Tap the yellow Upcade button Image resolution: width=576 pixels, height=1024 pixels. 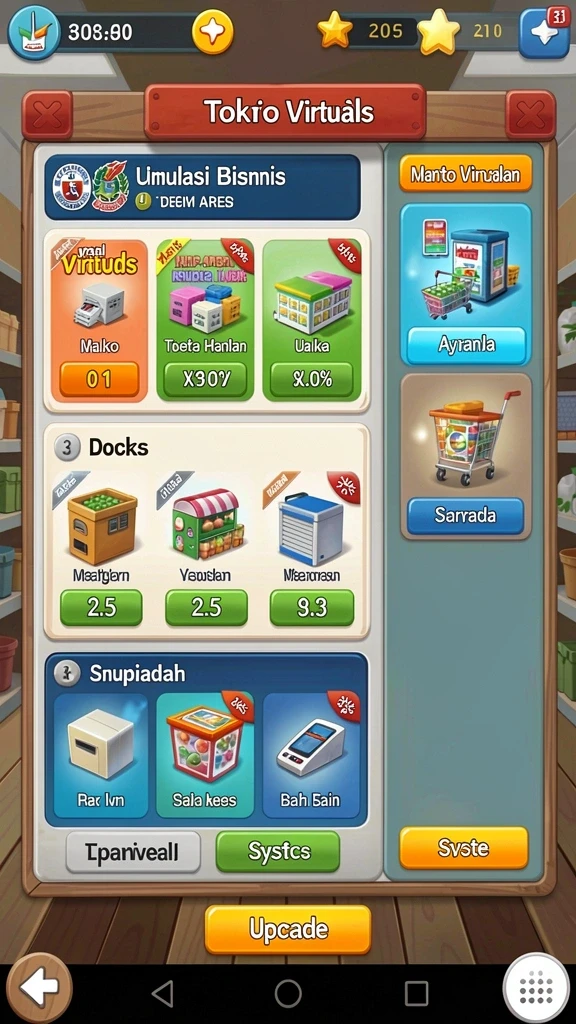click(288, 929)
